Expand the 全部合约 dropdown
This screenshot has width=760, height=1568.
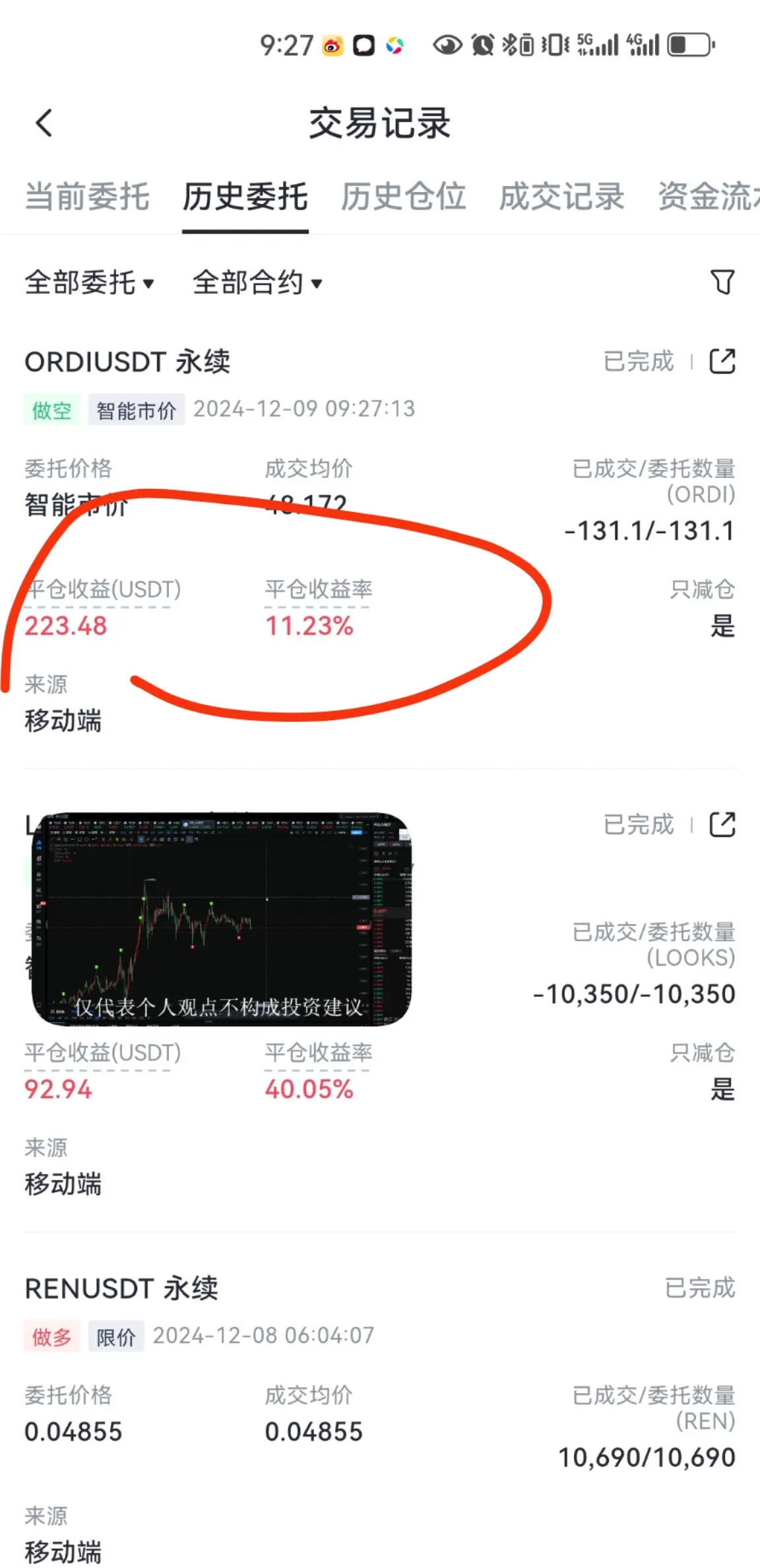(x=258, y=283)
